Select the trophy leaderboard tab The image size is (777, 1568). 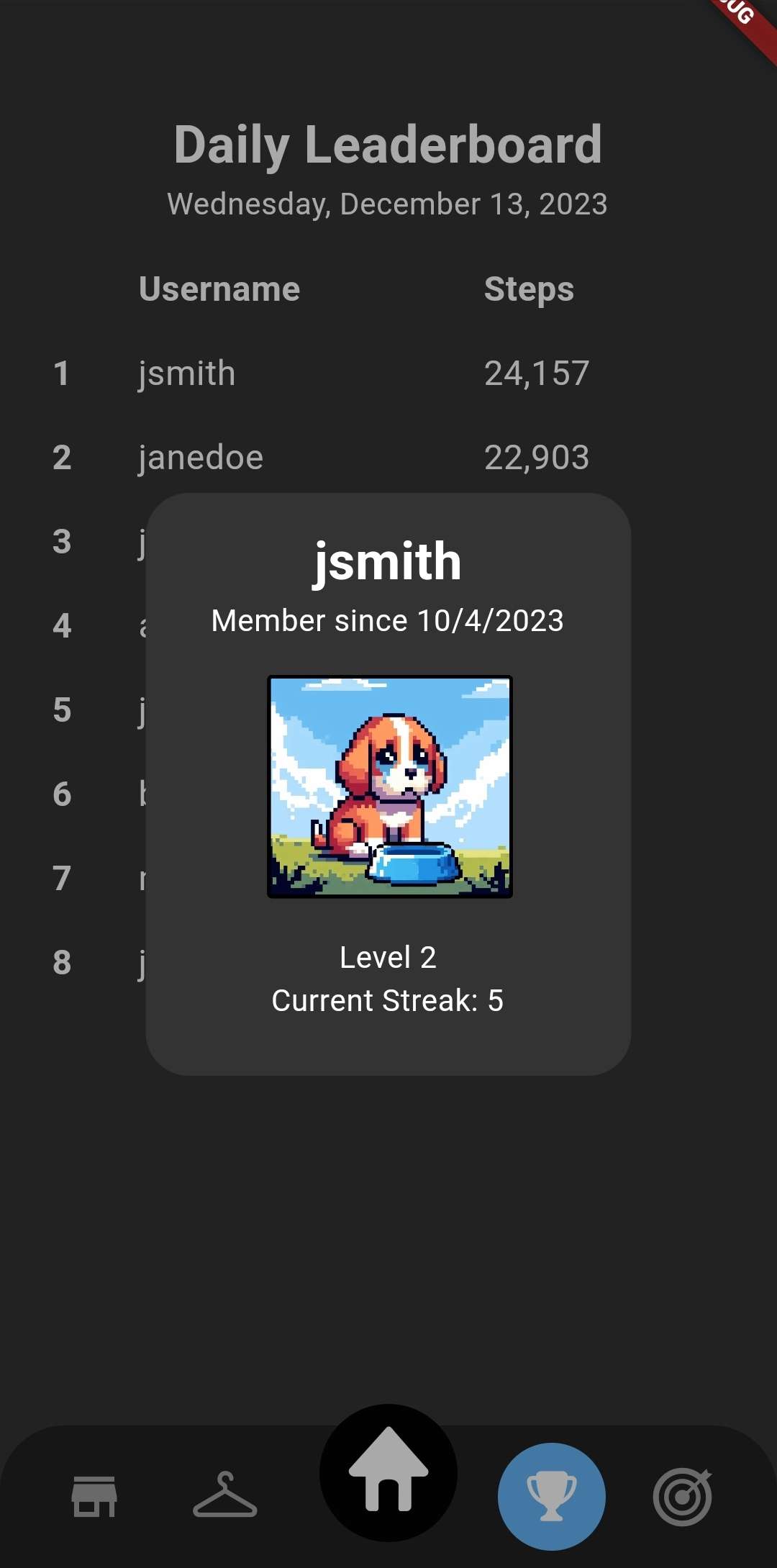[x=552, y=1496]
